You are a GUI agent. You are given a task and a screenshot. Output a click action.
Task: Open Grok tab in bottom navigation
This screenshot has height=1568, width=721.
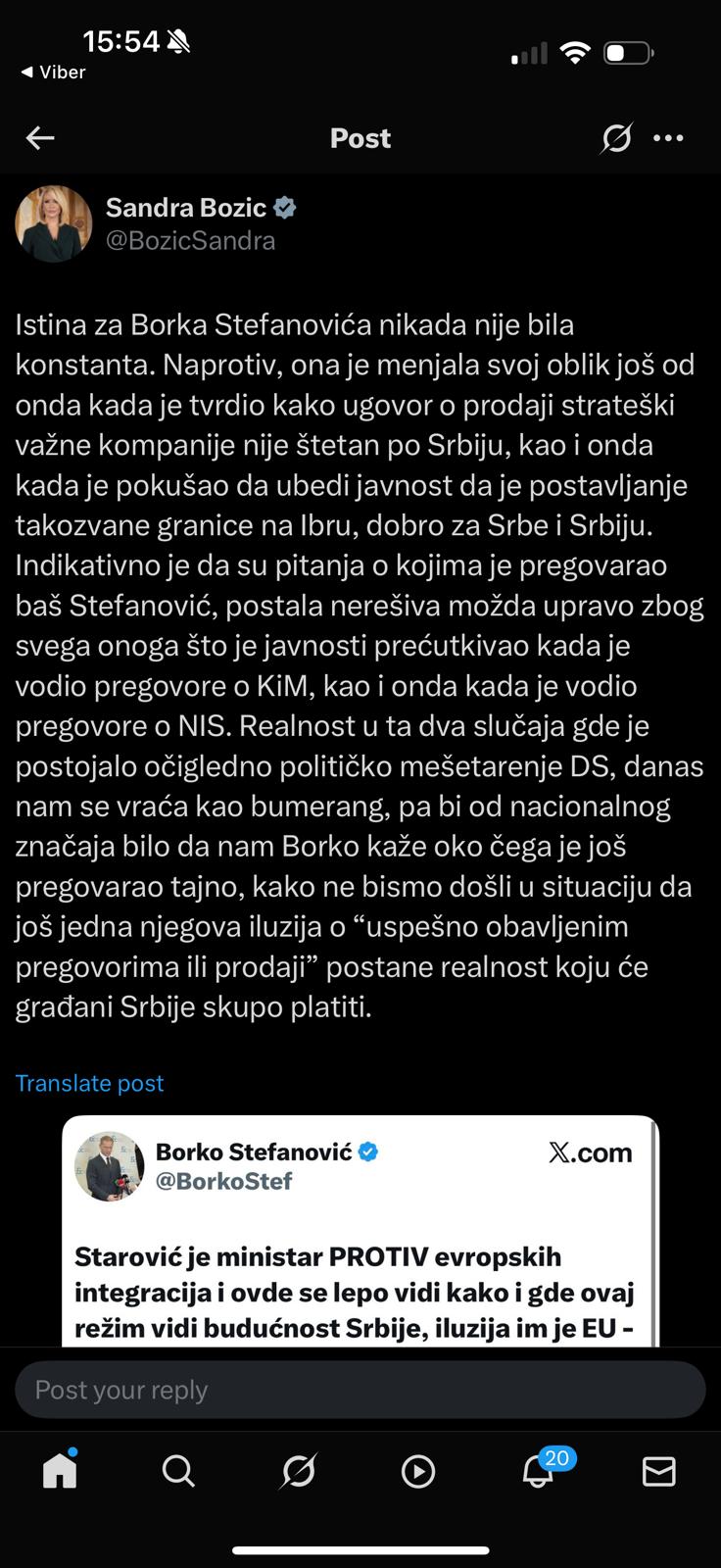click(x=299, y=1471)
